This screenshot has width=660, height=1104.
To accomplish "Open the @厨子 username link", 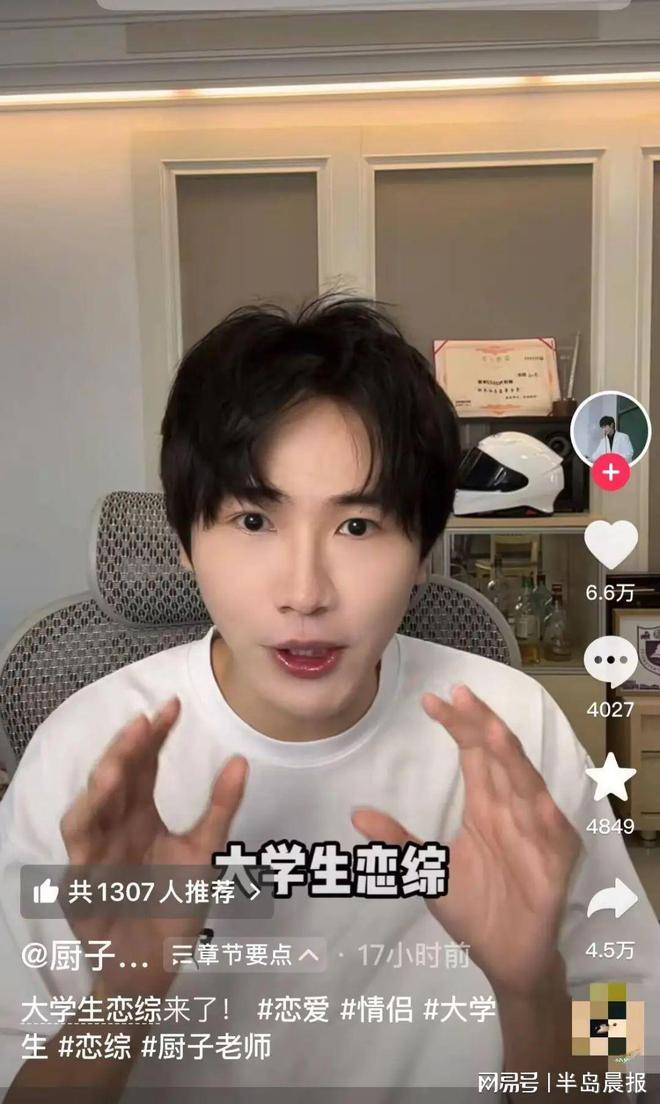I will [x=86, y=955].
